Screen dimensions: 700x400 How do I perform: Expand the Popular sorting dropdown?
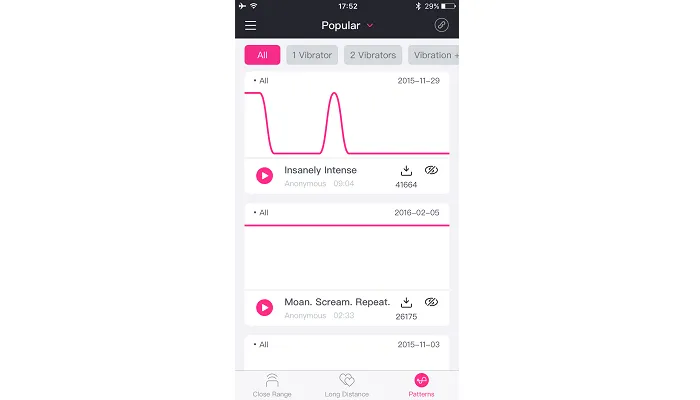(x=348, y=25)
